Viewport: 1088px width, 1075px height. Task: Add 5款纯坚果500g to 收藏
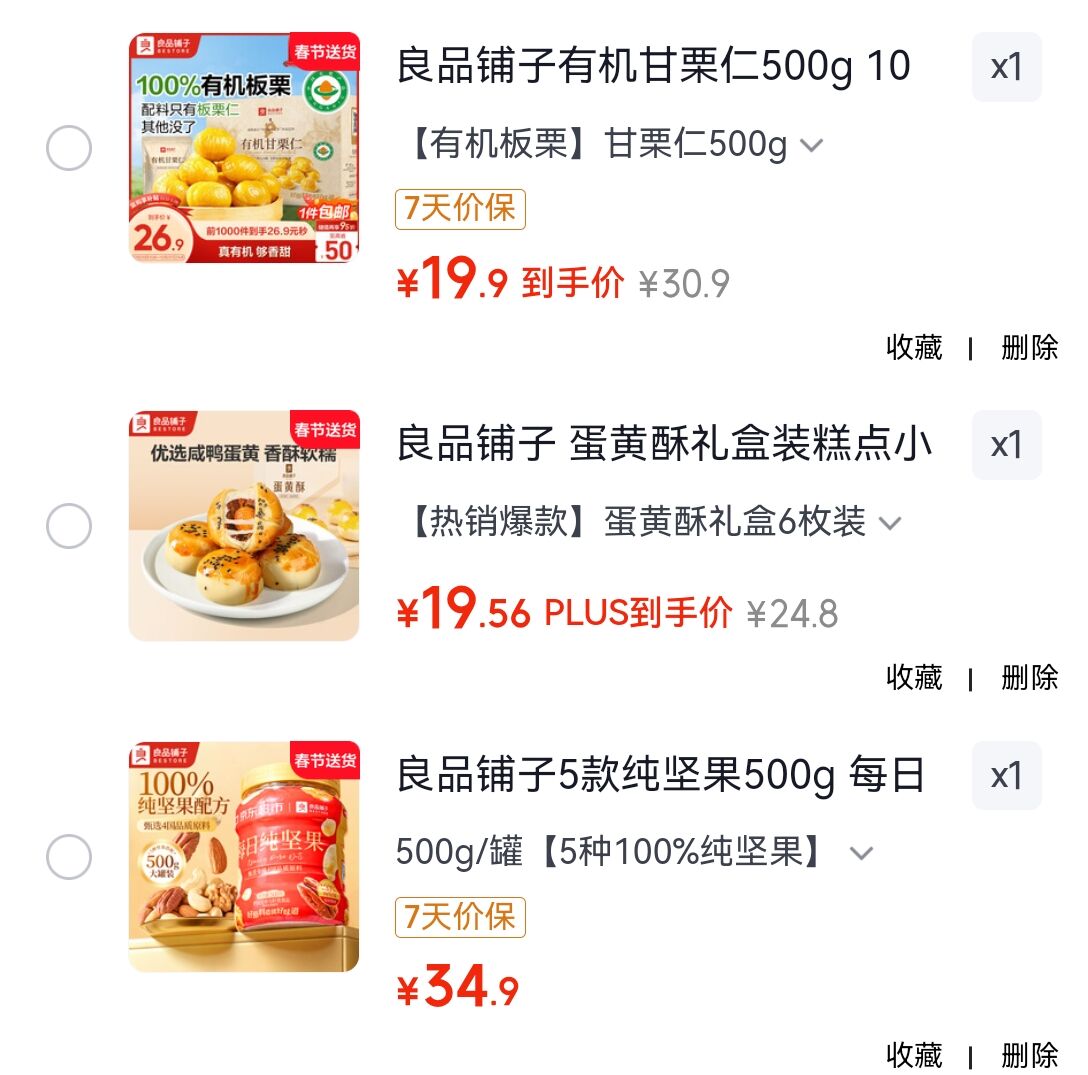click(x=914, y=1055)
